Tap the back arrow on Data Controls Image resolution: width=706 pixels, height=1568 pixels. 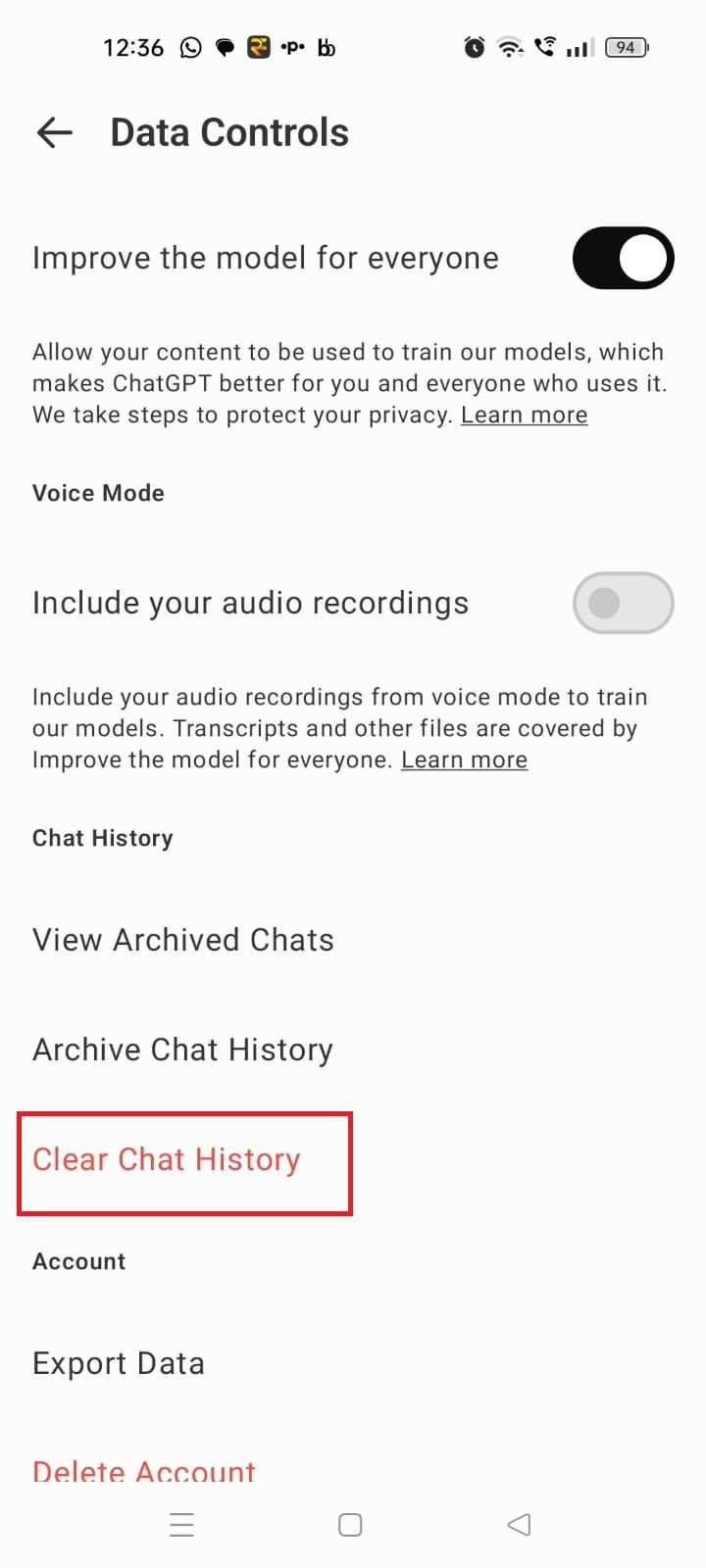point(54,132)
